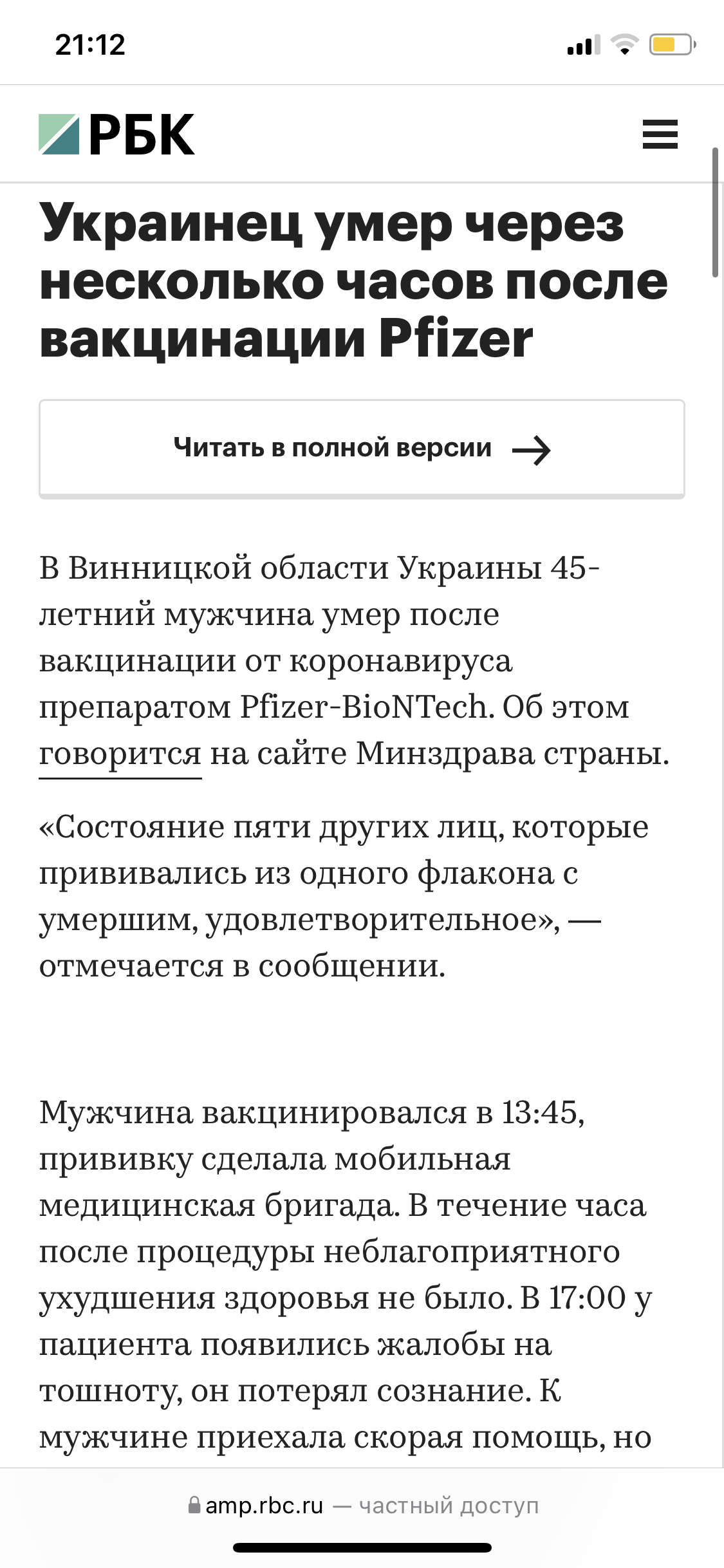Tap the amp.rbc.ru address bar
Image resolution: width=724 pixels, height=1568 pixels.
[362, 1506]
